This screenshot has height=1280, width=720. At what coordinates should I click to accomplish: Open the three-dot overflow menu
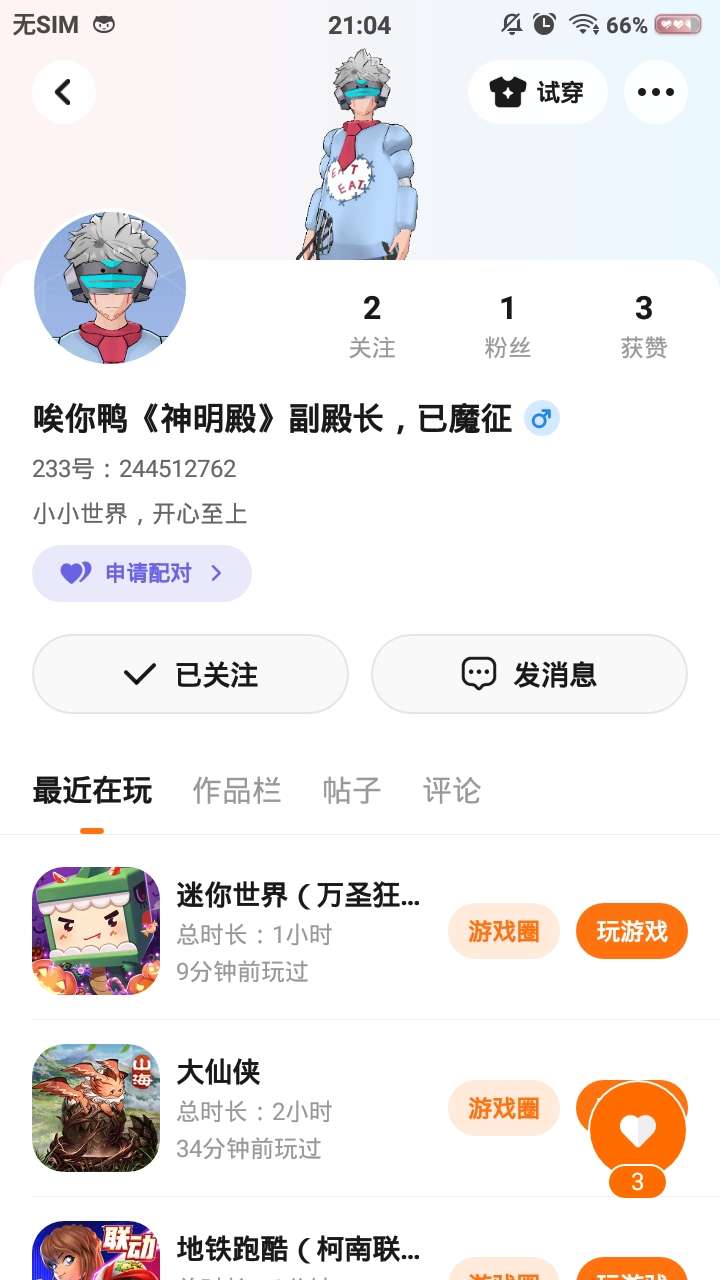(x=655, y=92)
